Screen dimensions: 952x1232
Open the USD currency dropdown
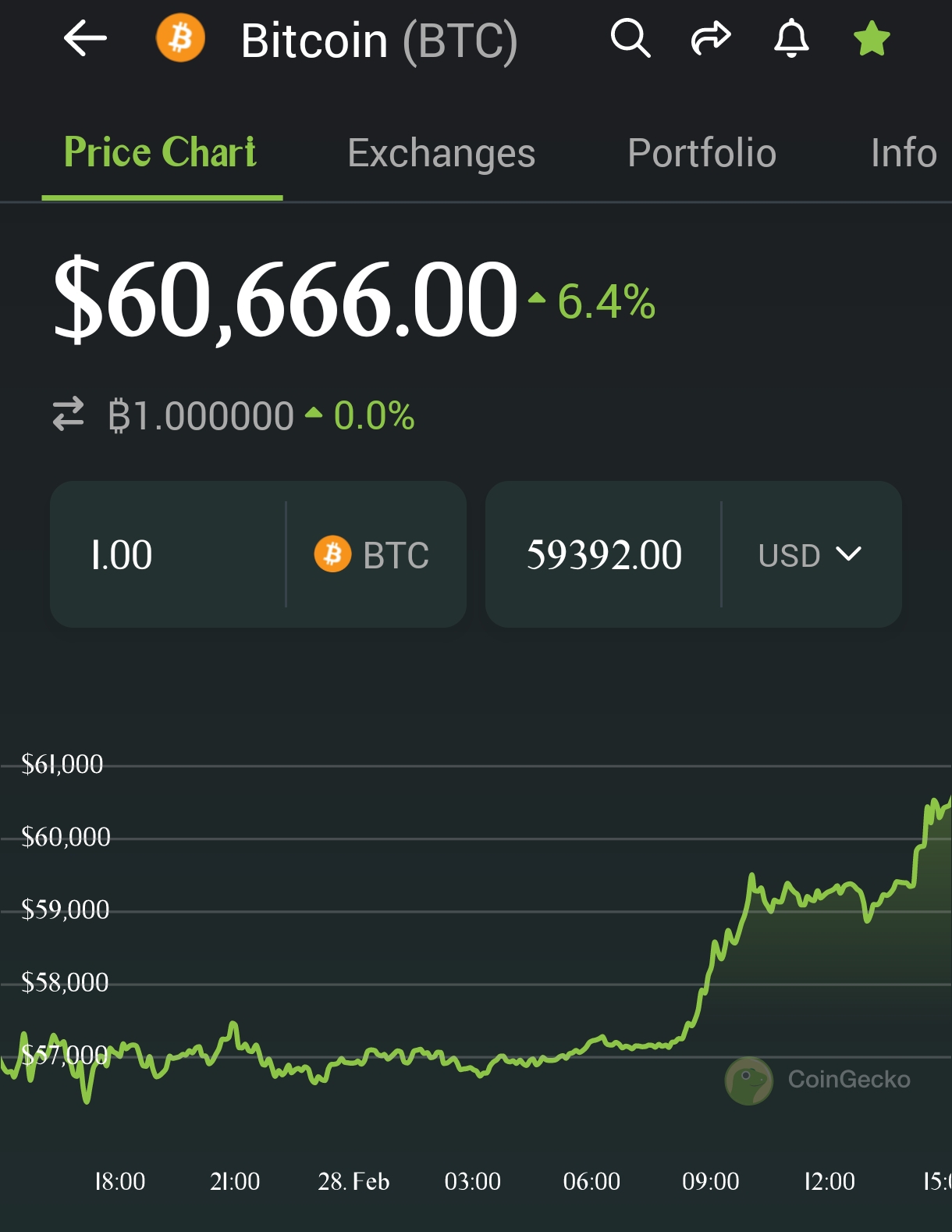click(x=810, y=555)
